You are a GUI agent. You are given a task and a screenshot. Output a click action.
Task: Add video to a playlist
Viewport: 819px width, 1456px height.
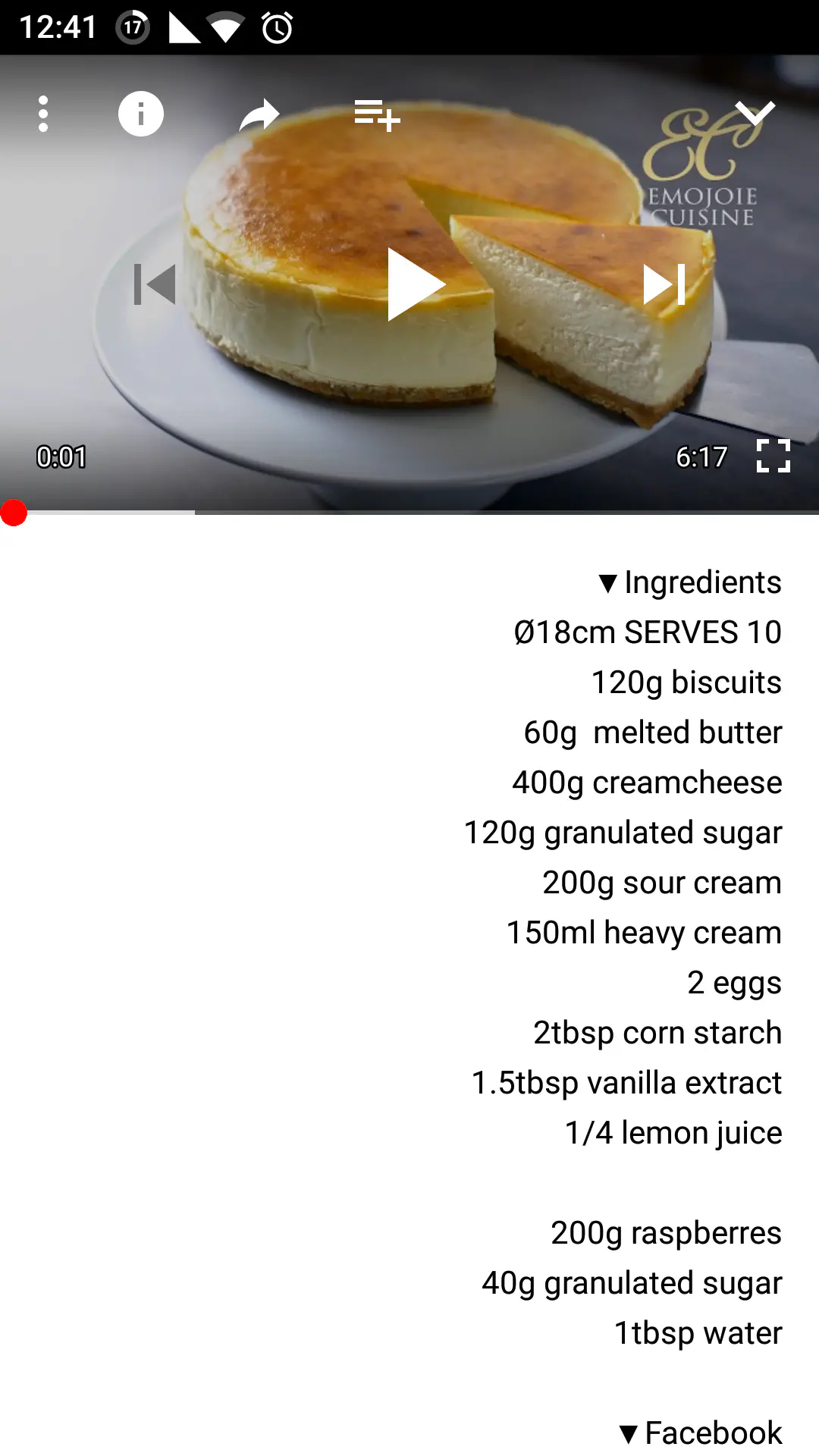click(x=377, y=115)
